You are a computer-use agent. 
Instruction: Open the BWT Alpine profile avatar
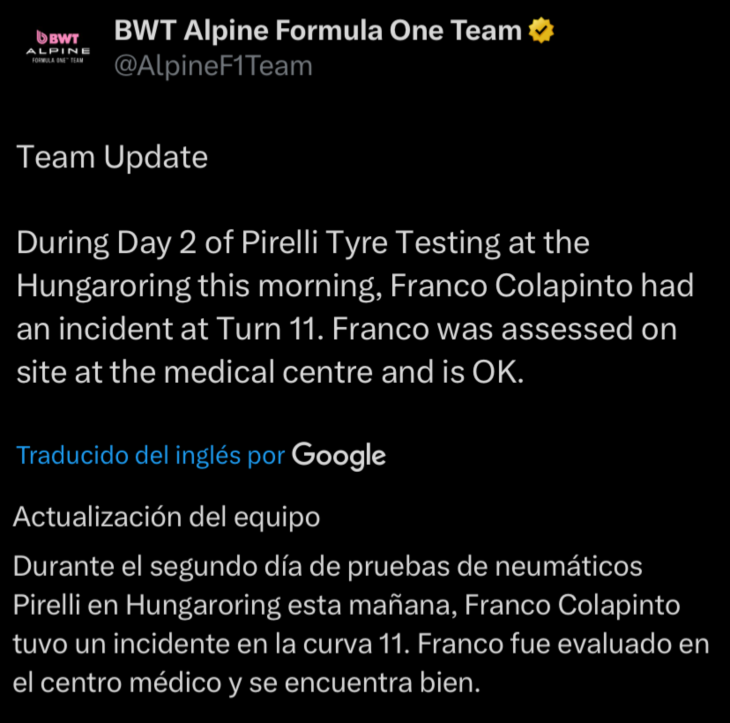(x=56, y=48)
